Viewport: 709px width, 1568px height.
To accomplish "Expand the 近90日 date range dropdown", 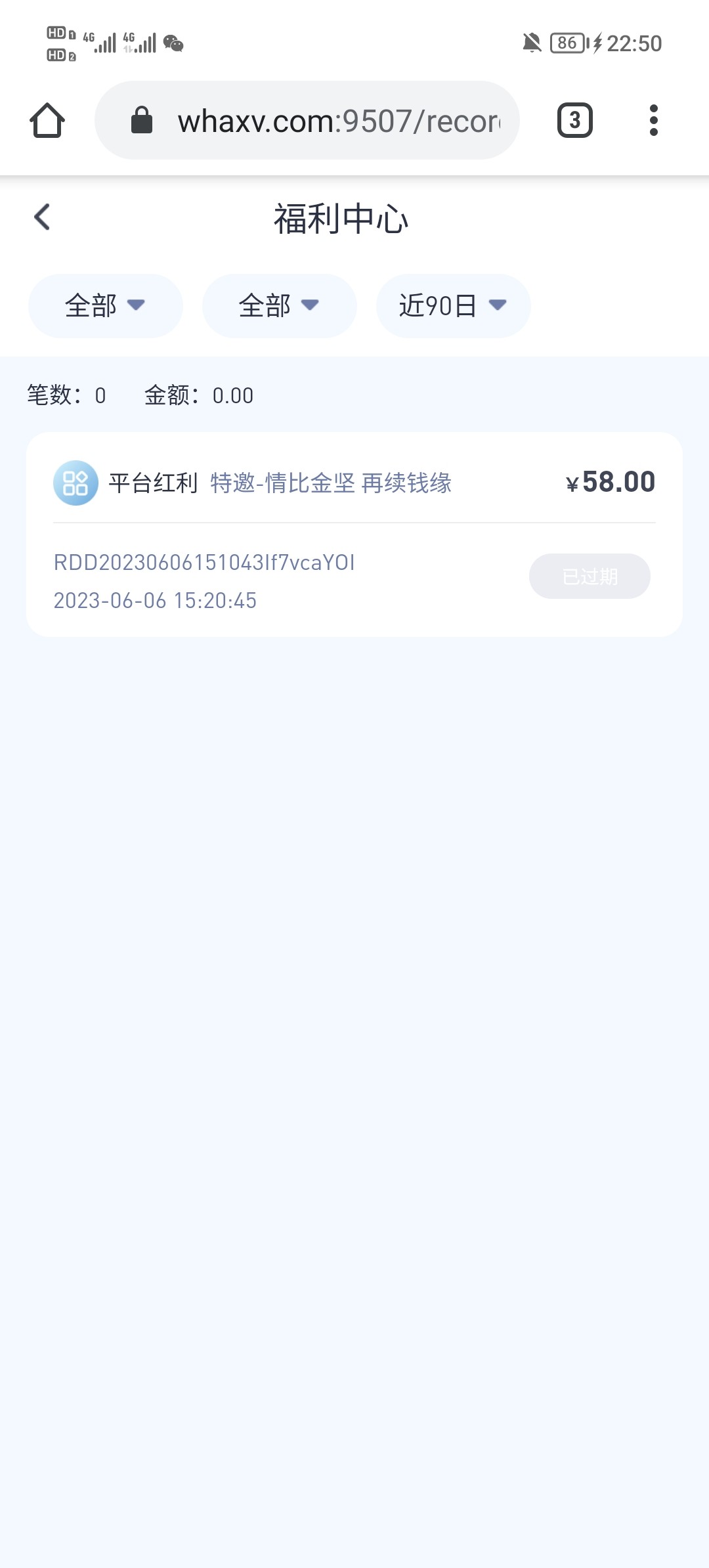I will [453, 306].
